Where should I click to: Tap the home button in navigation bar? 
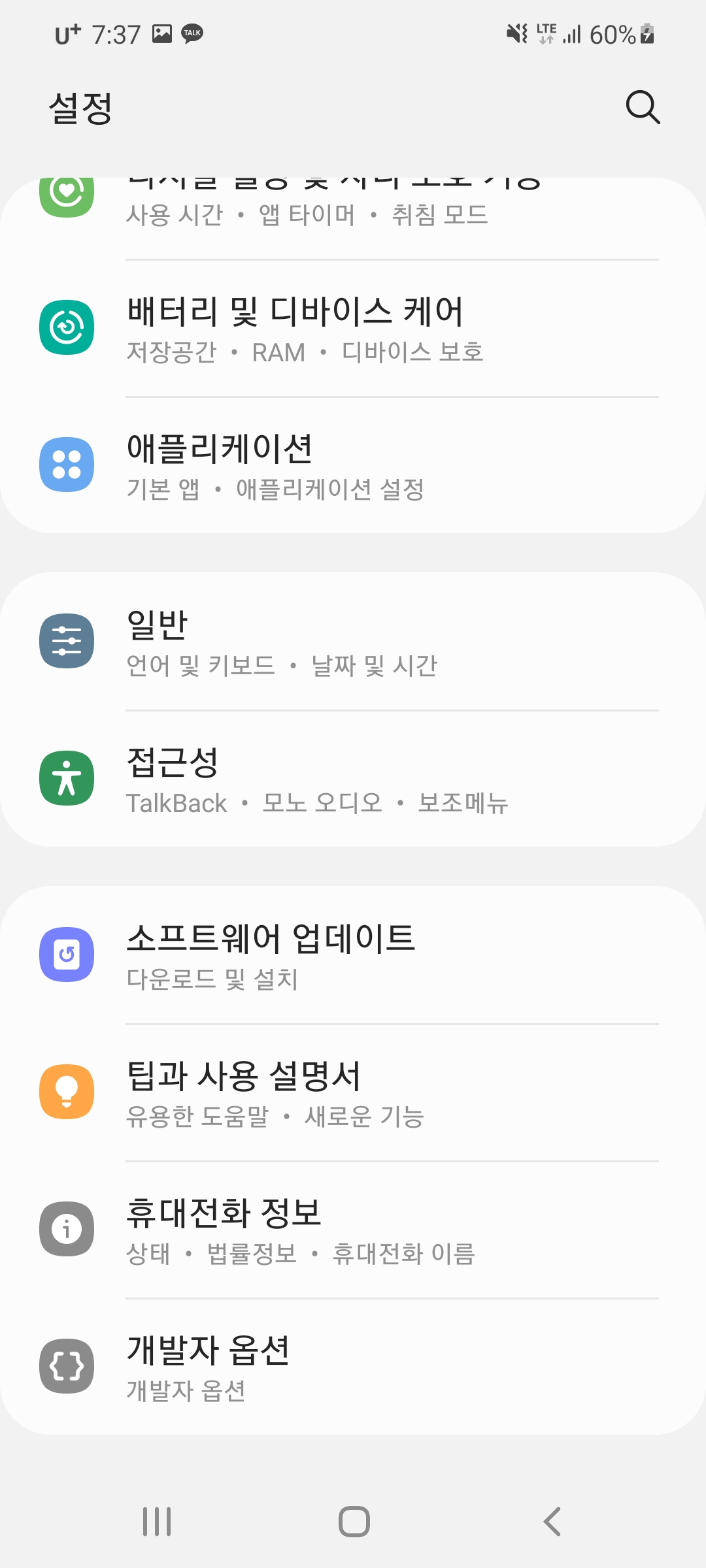[354, 1522]
